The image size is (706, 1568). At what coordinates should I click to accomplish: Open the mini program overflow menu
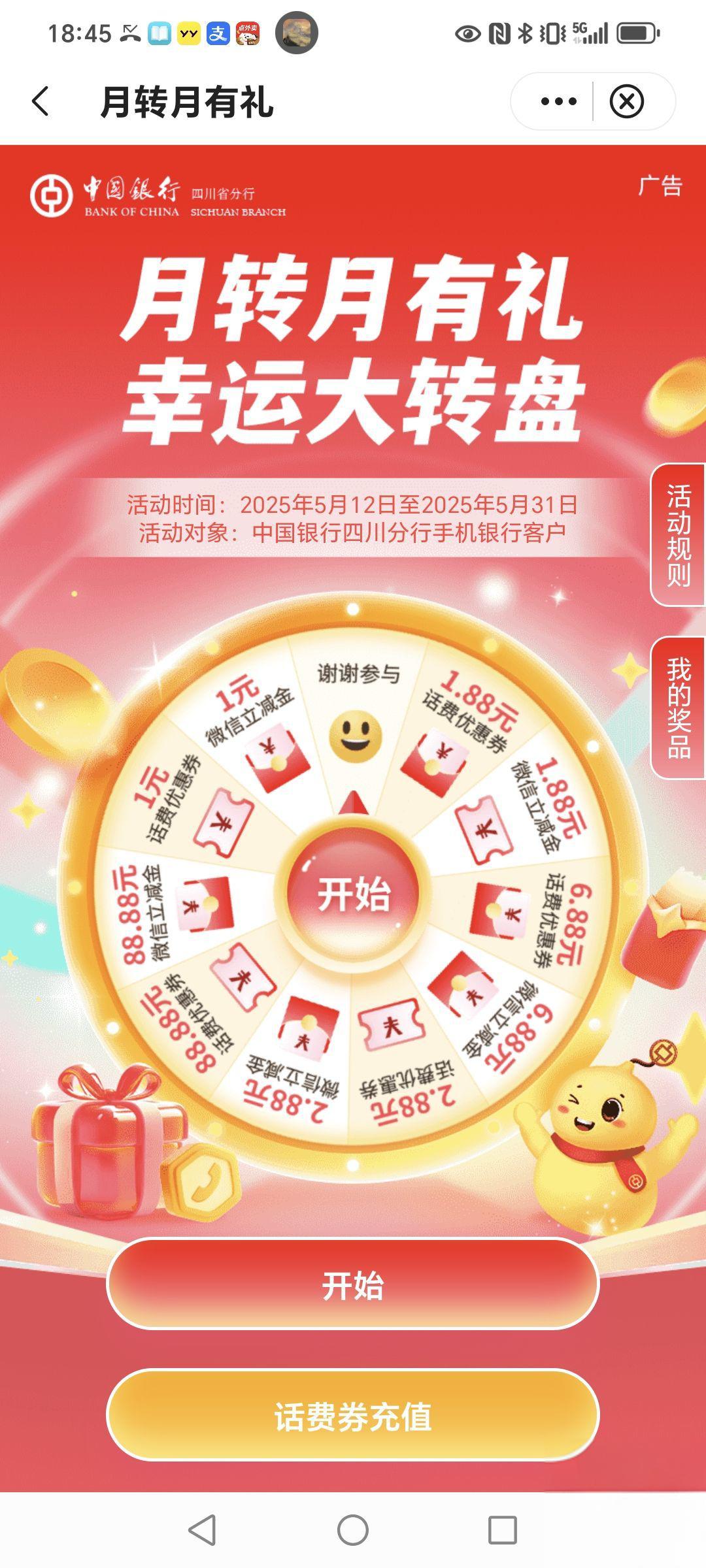[558, 102]
